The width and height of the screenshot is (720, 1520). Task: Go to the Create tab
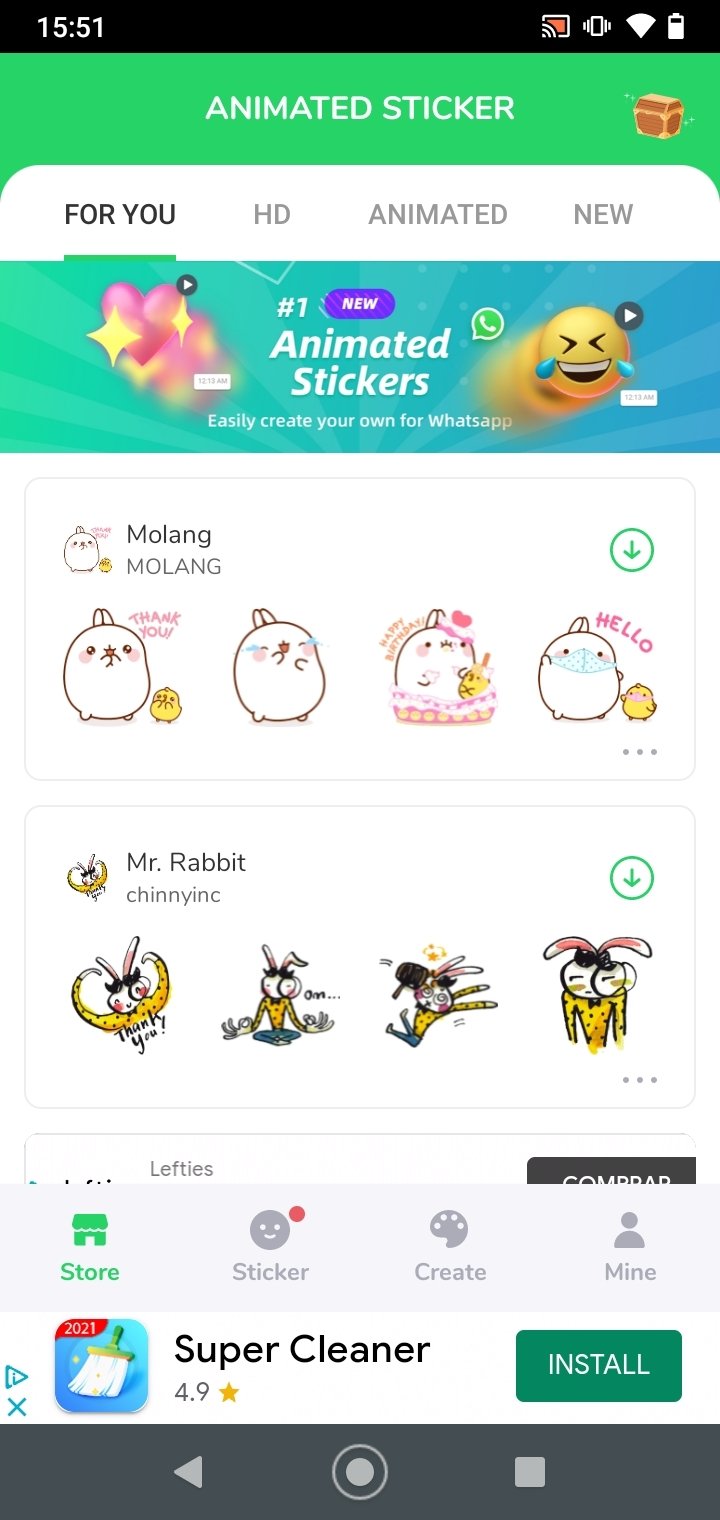pyautogui.click(x=450, y=1246)
